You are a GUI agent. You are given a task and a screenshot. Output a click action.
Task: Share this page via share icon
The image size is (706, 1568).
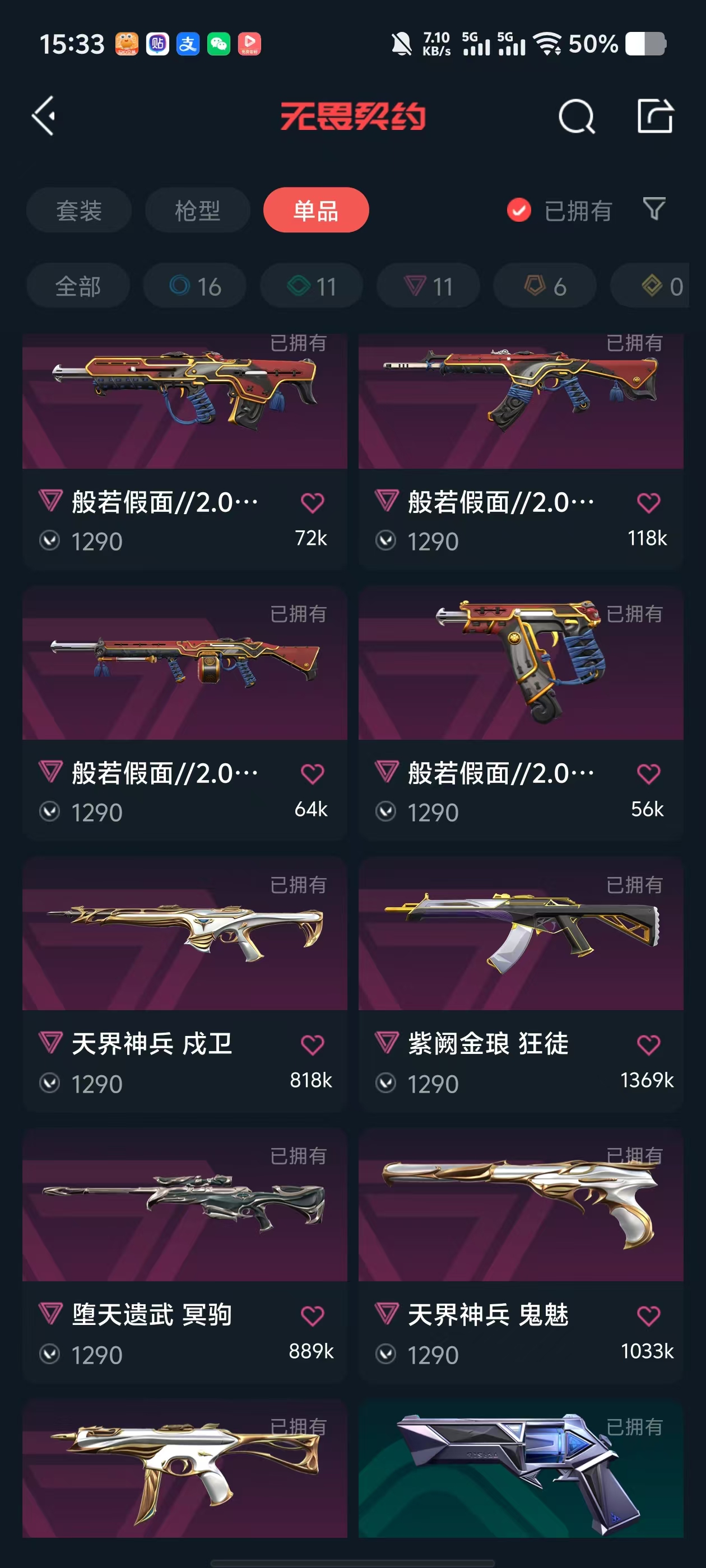point(656,116)
